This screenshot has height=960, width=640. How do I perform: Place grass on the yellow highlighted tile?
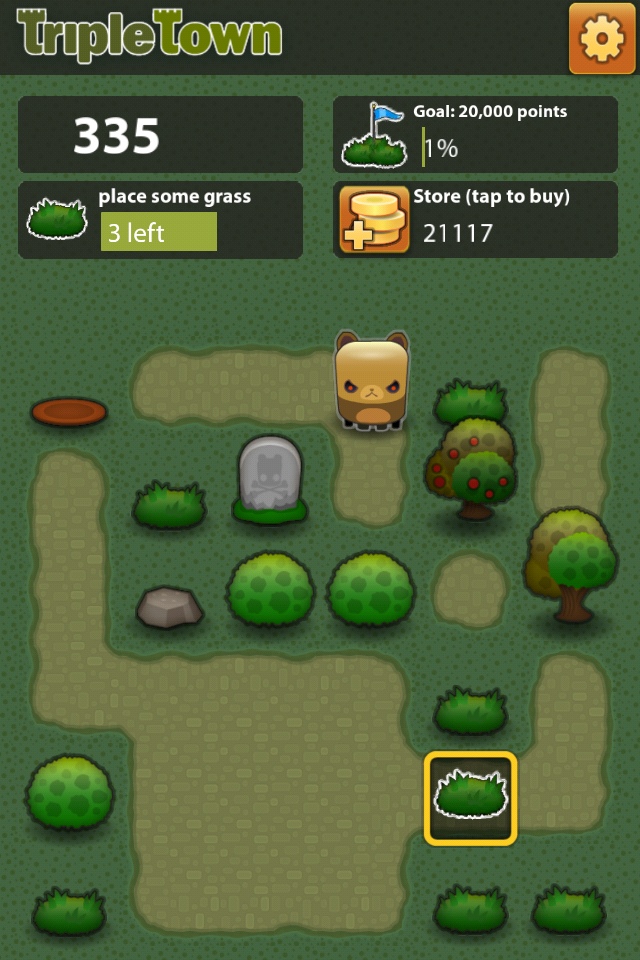point(470,798)
